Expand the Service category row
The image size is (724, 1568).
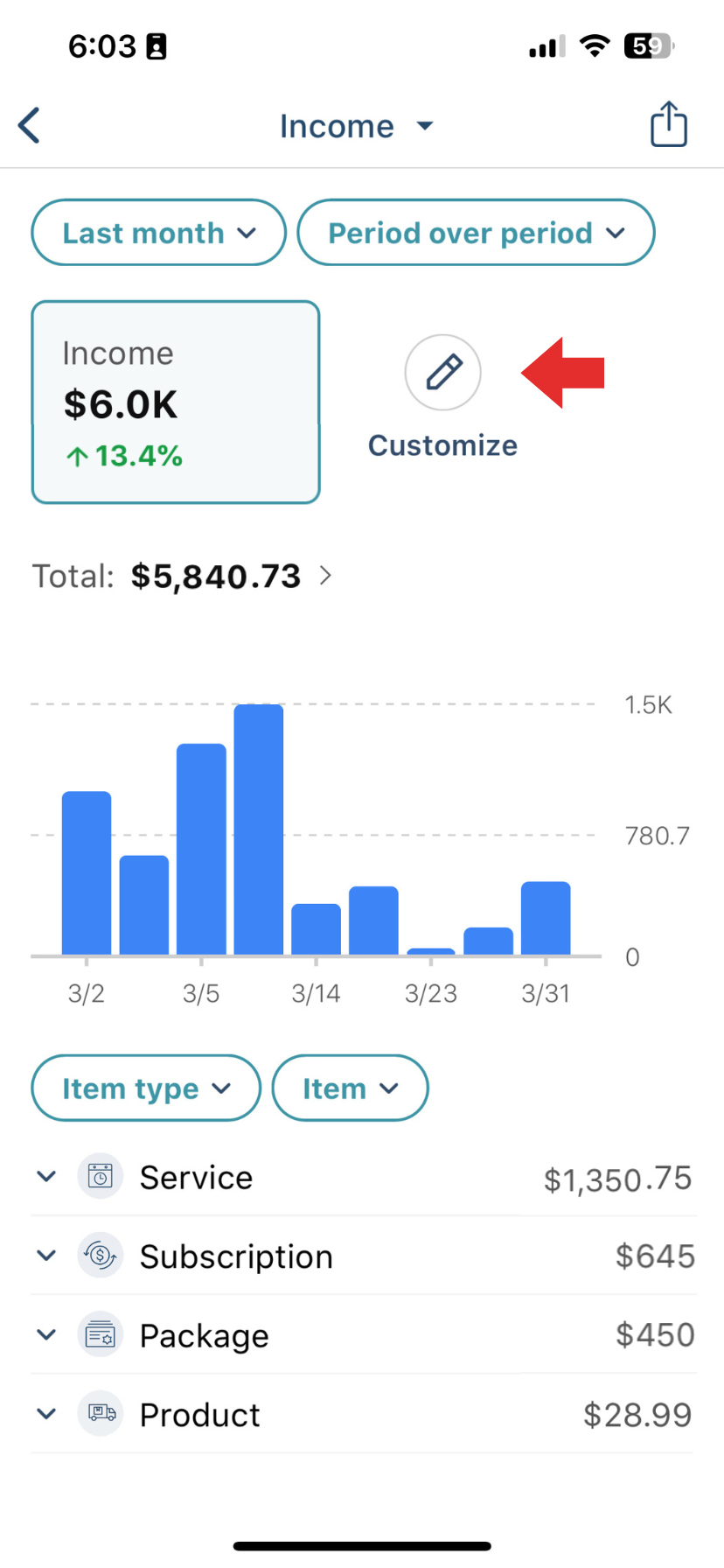(45, 1176)
